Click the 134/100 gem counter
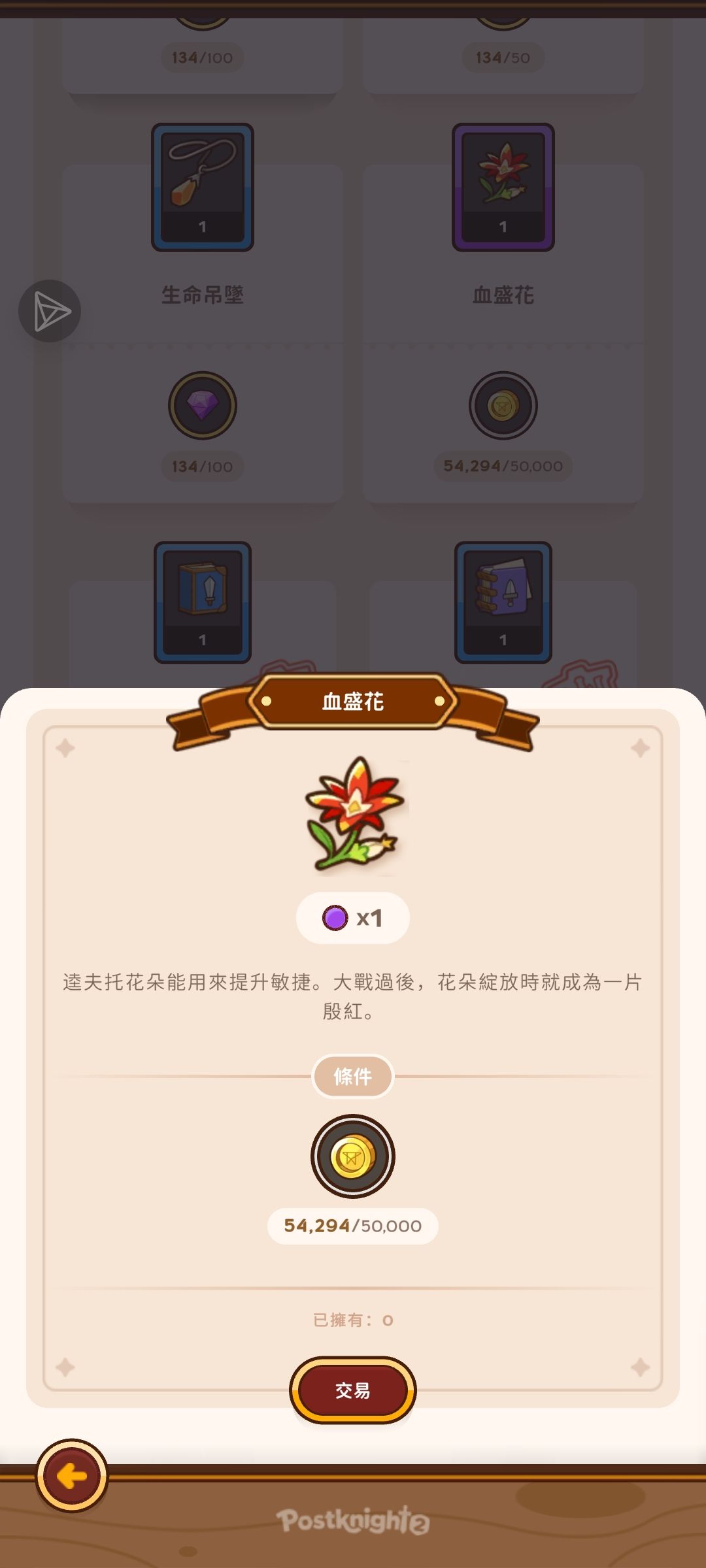 [x=202, y=466]
